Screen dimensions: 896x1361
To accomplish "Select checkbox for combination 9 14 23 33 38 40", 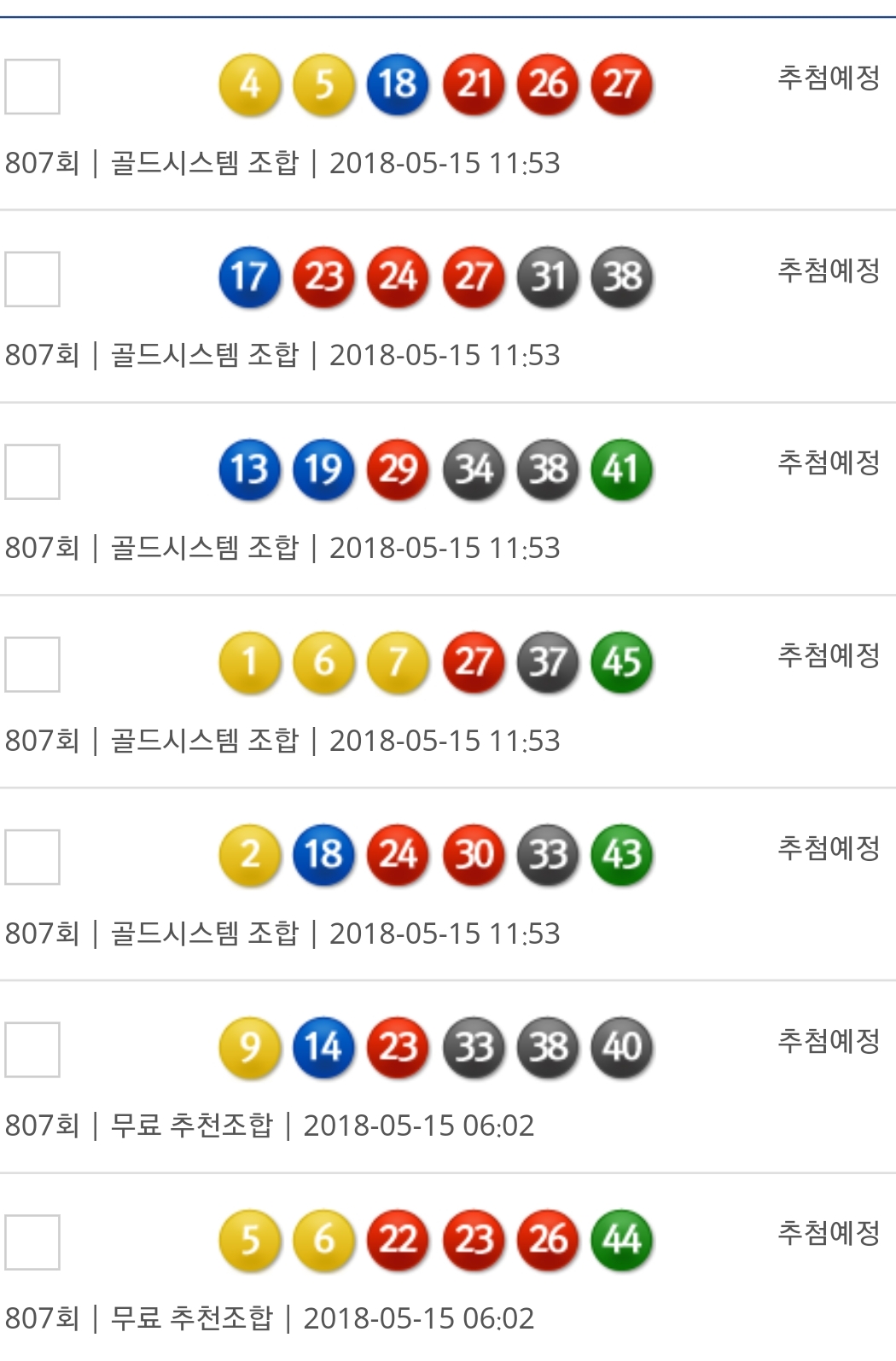I will 32,1050.
